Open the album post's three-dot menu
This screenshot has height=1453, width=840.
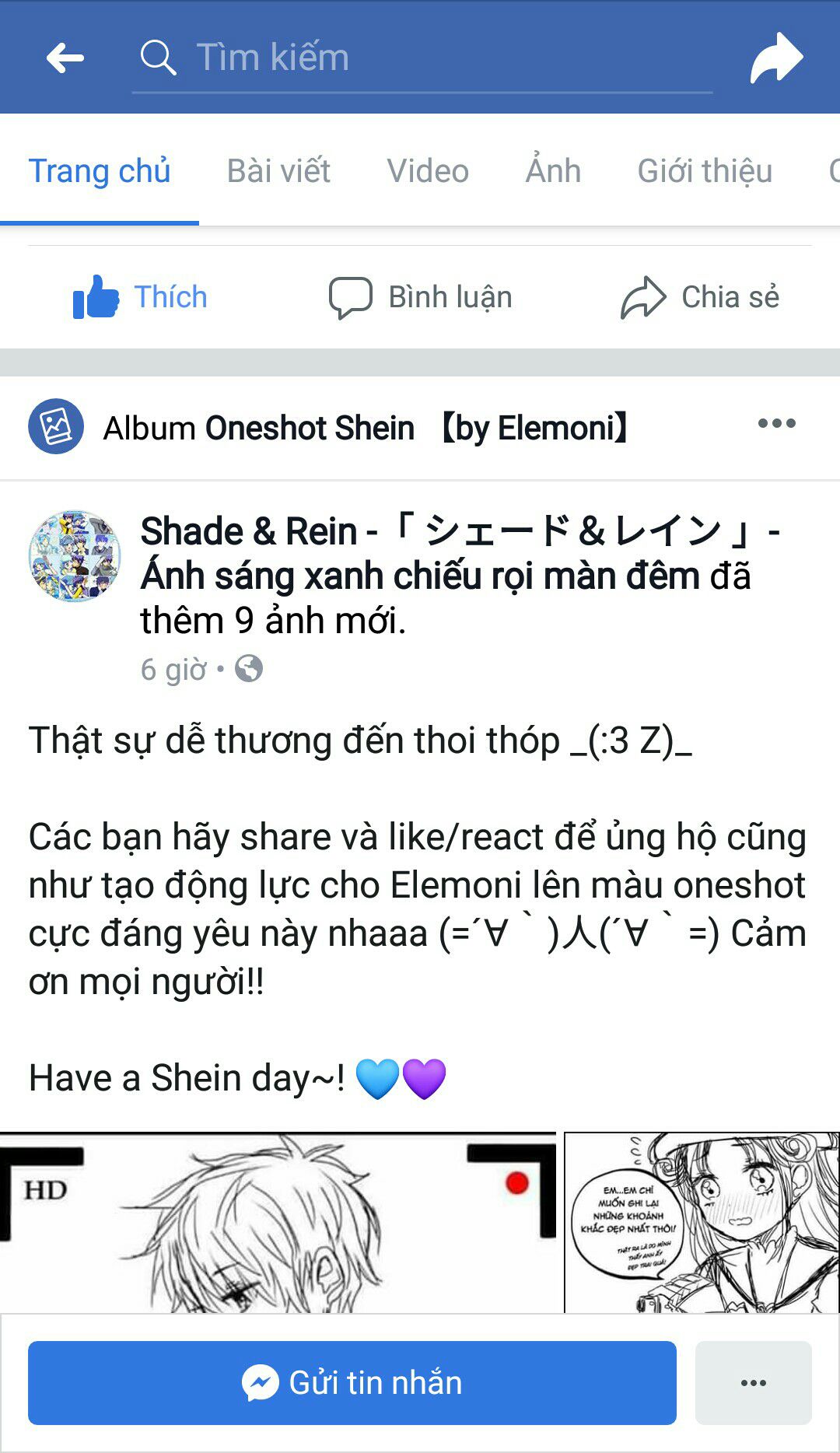tap(777, 424)
